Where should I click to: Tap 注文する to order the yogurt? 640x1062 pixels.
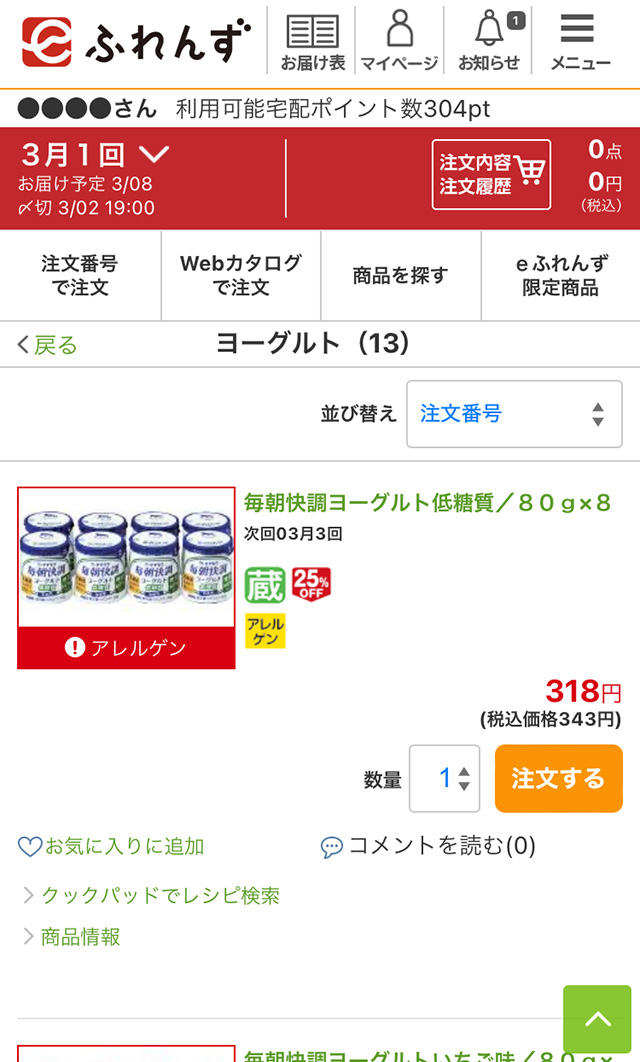tap(558, 779)
